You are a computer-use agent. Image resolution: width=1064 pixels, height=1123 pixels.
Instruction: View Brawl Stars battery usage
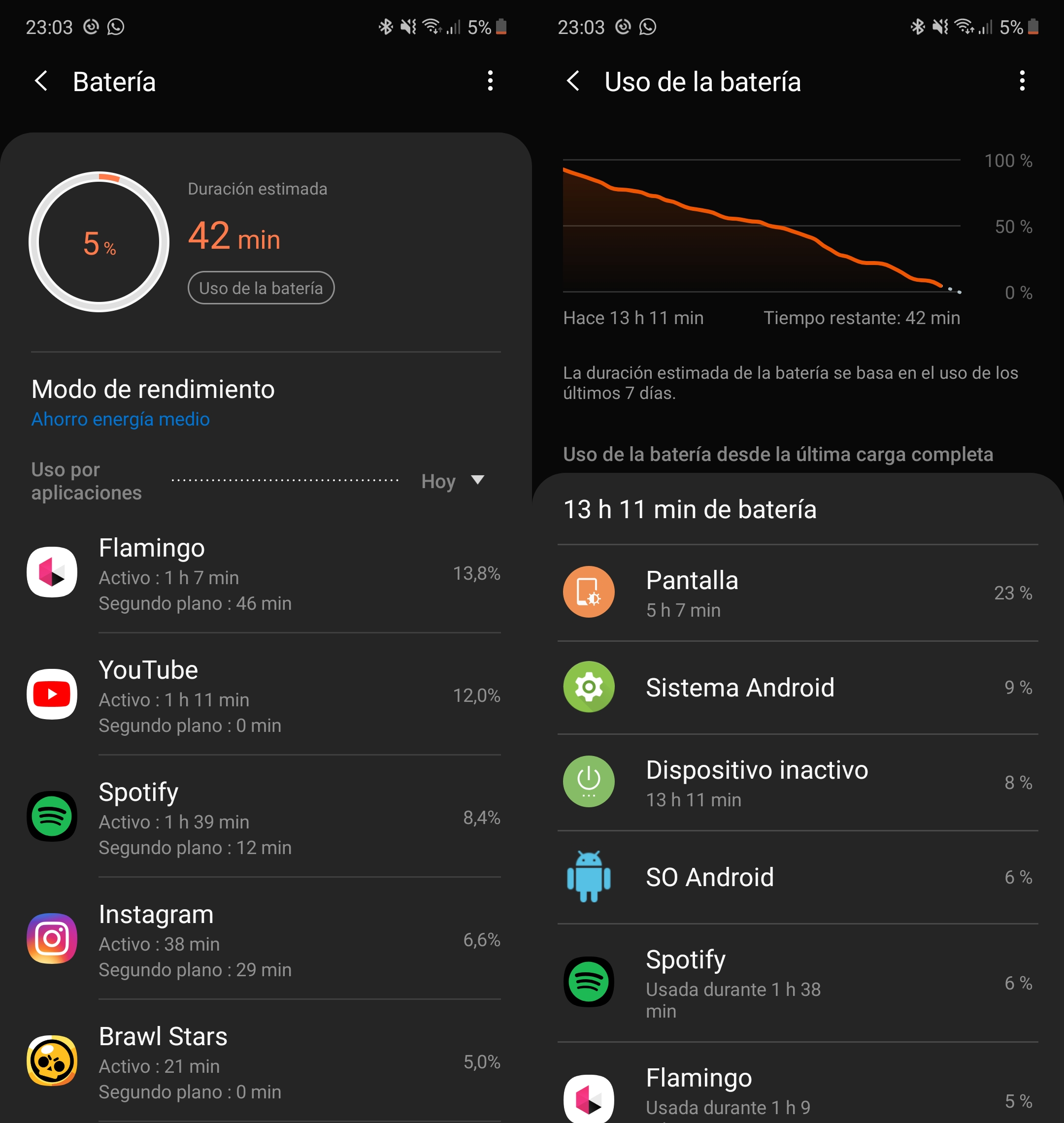(x=264, y=1062)
